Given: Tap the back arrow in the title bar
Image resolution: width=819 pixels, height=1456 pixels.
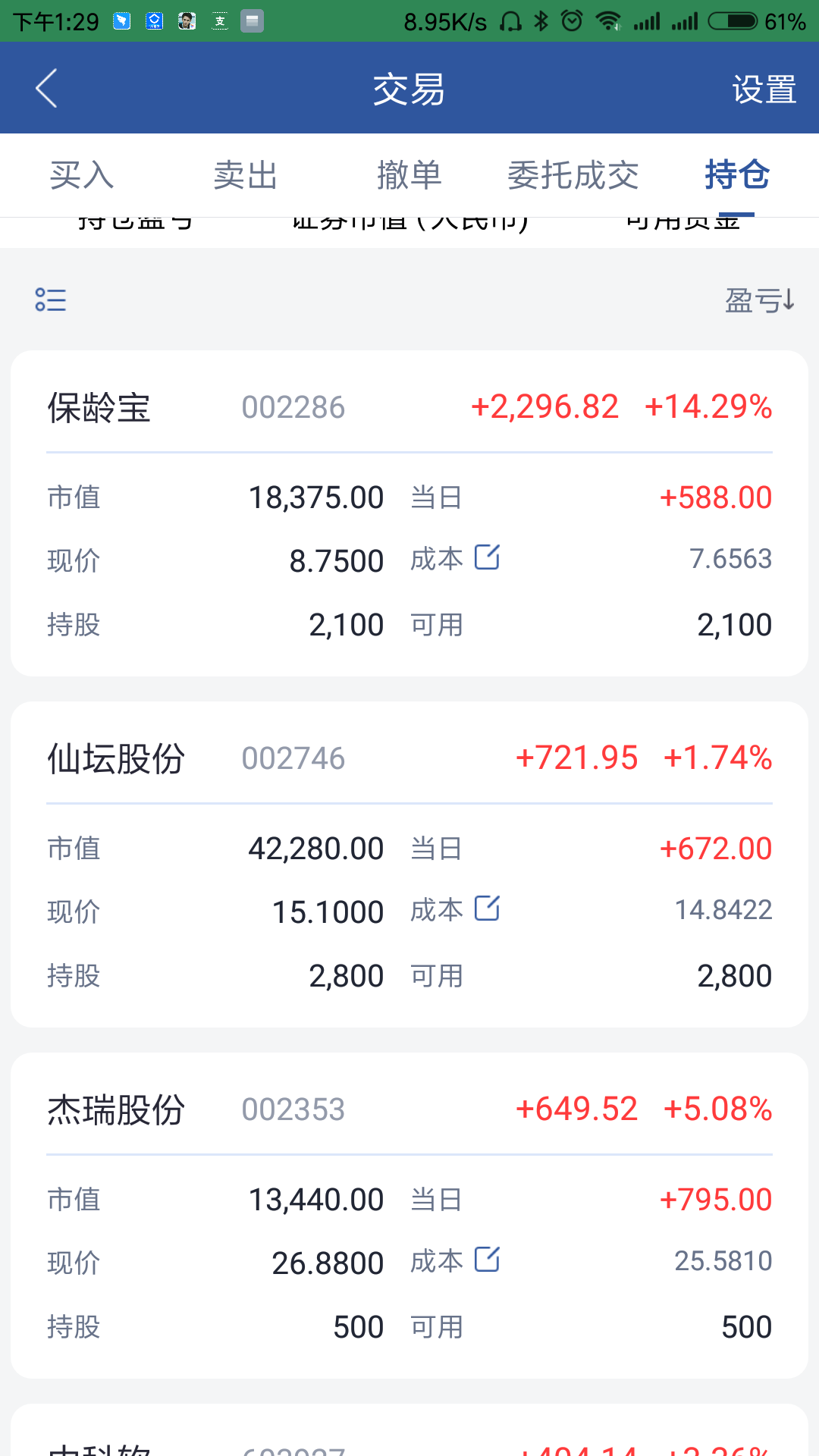Looking at the screenshot, I should 45,87.
